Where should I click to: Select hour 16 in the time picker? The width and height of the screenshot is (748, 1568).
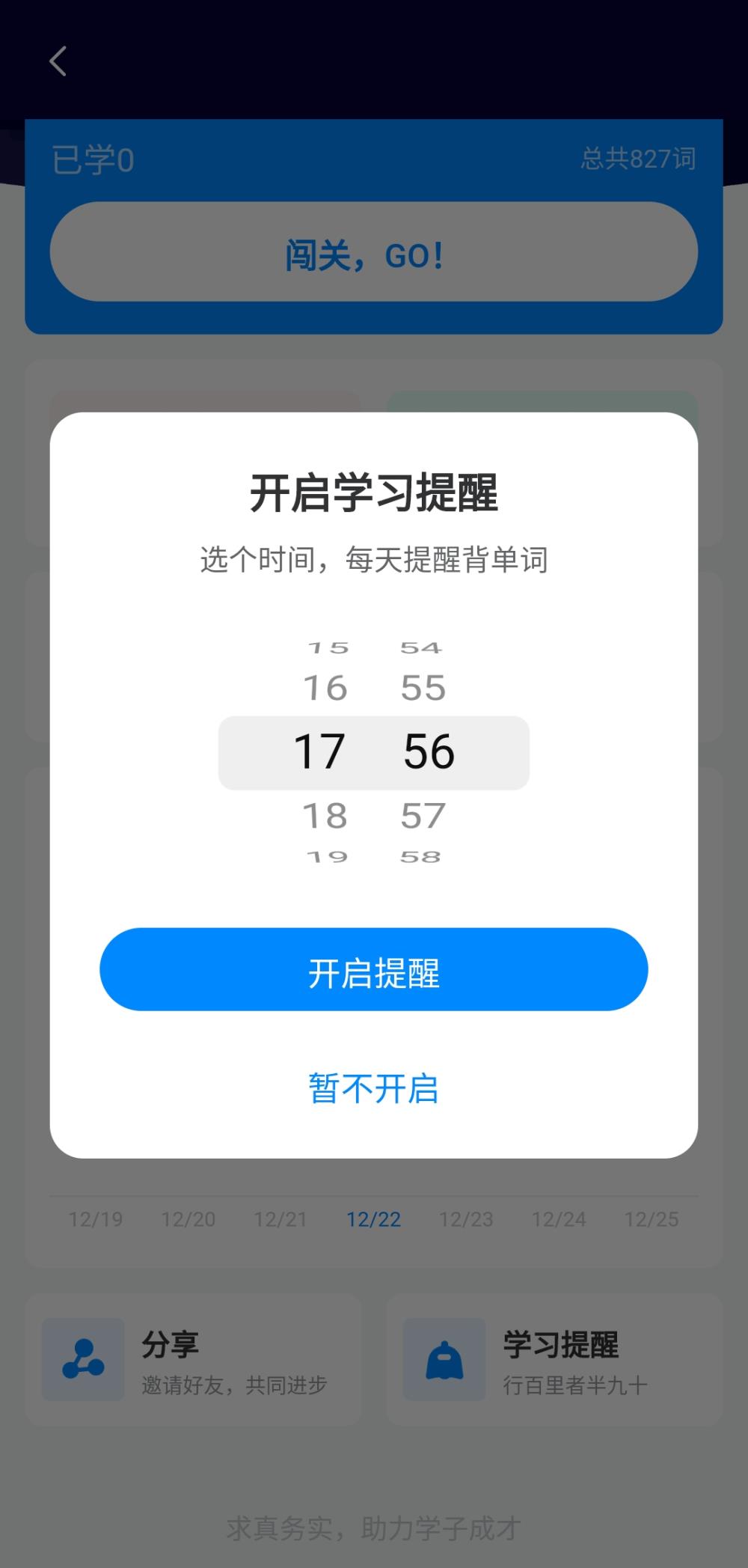point(325,688)
